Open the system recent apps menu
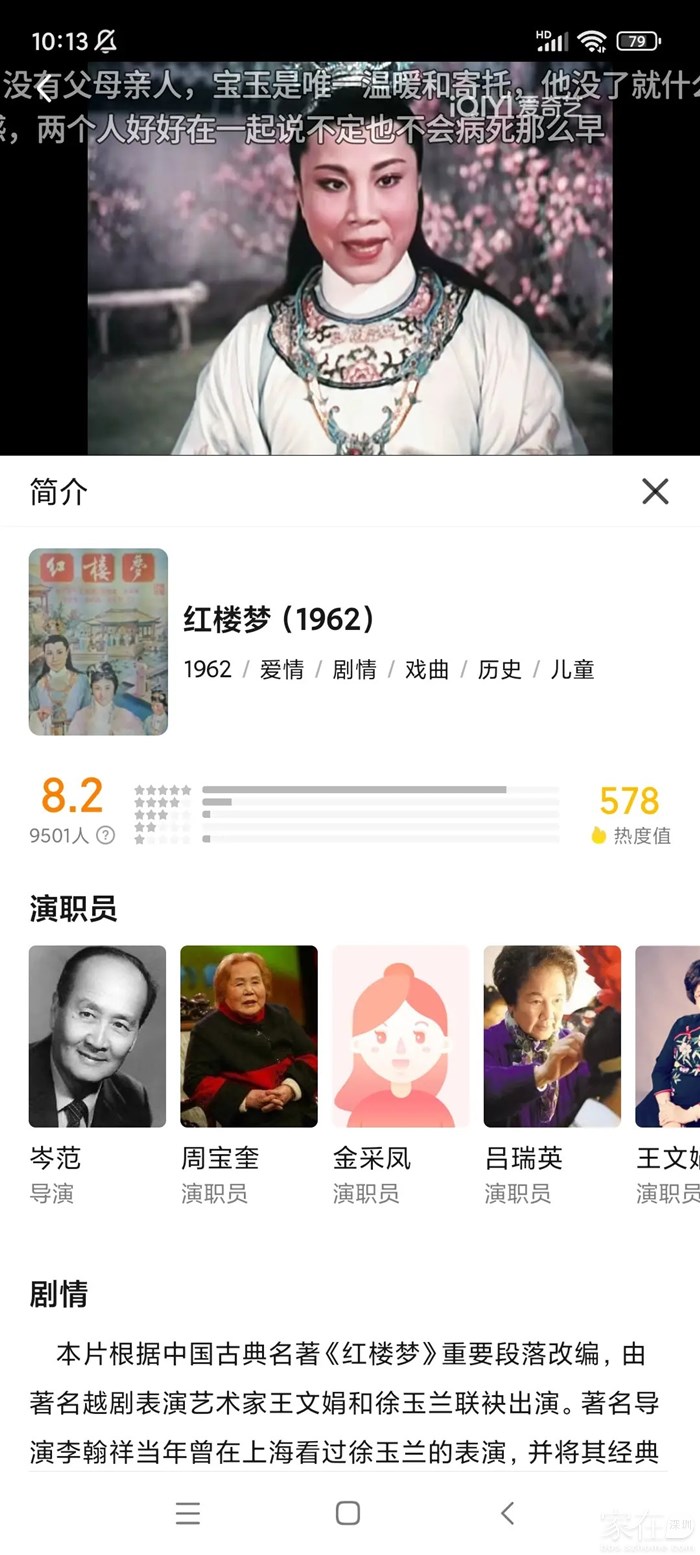The image size is (700, 1555). point(188,1513)
